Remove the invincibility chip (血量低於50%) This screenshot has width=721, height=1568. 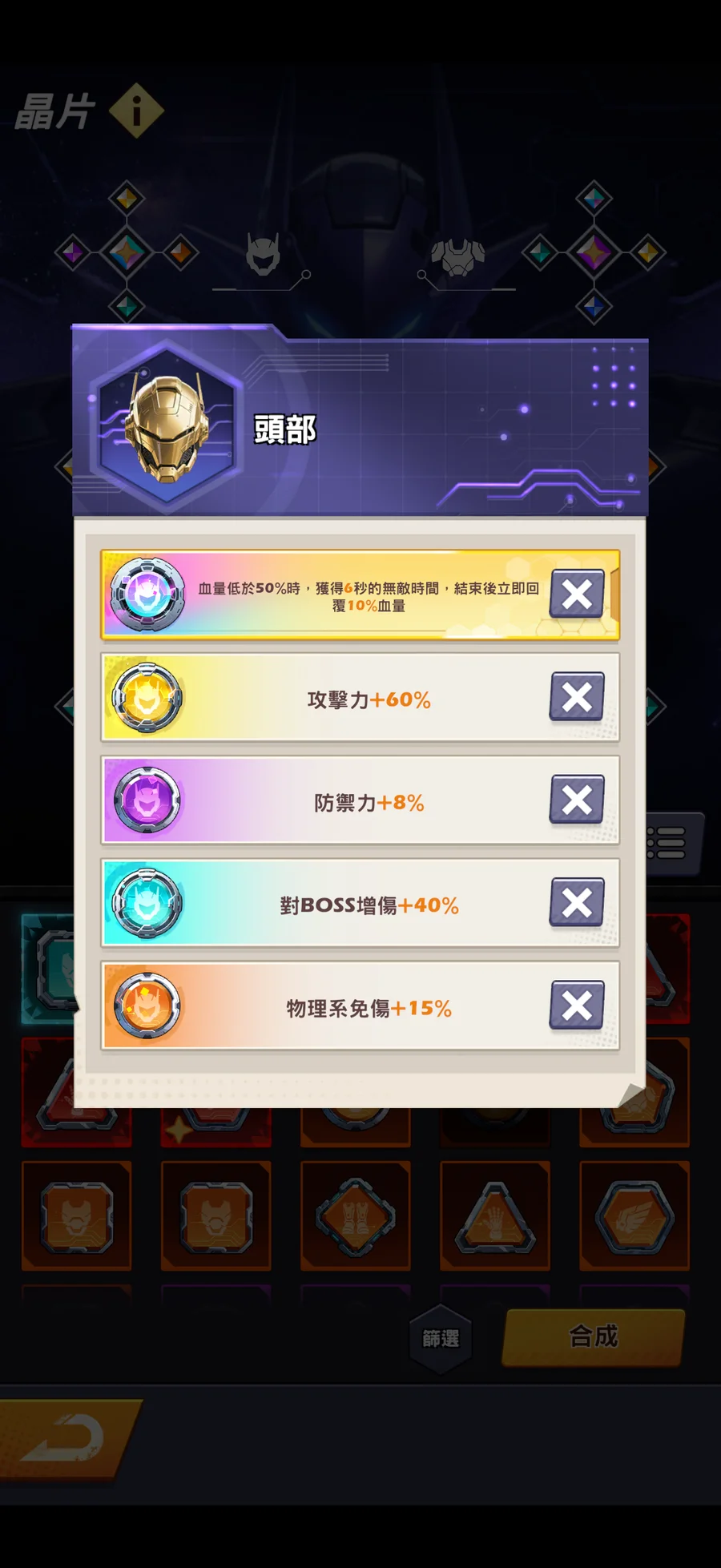coord(577,594)
